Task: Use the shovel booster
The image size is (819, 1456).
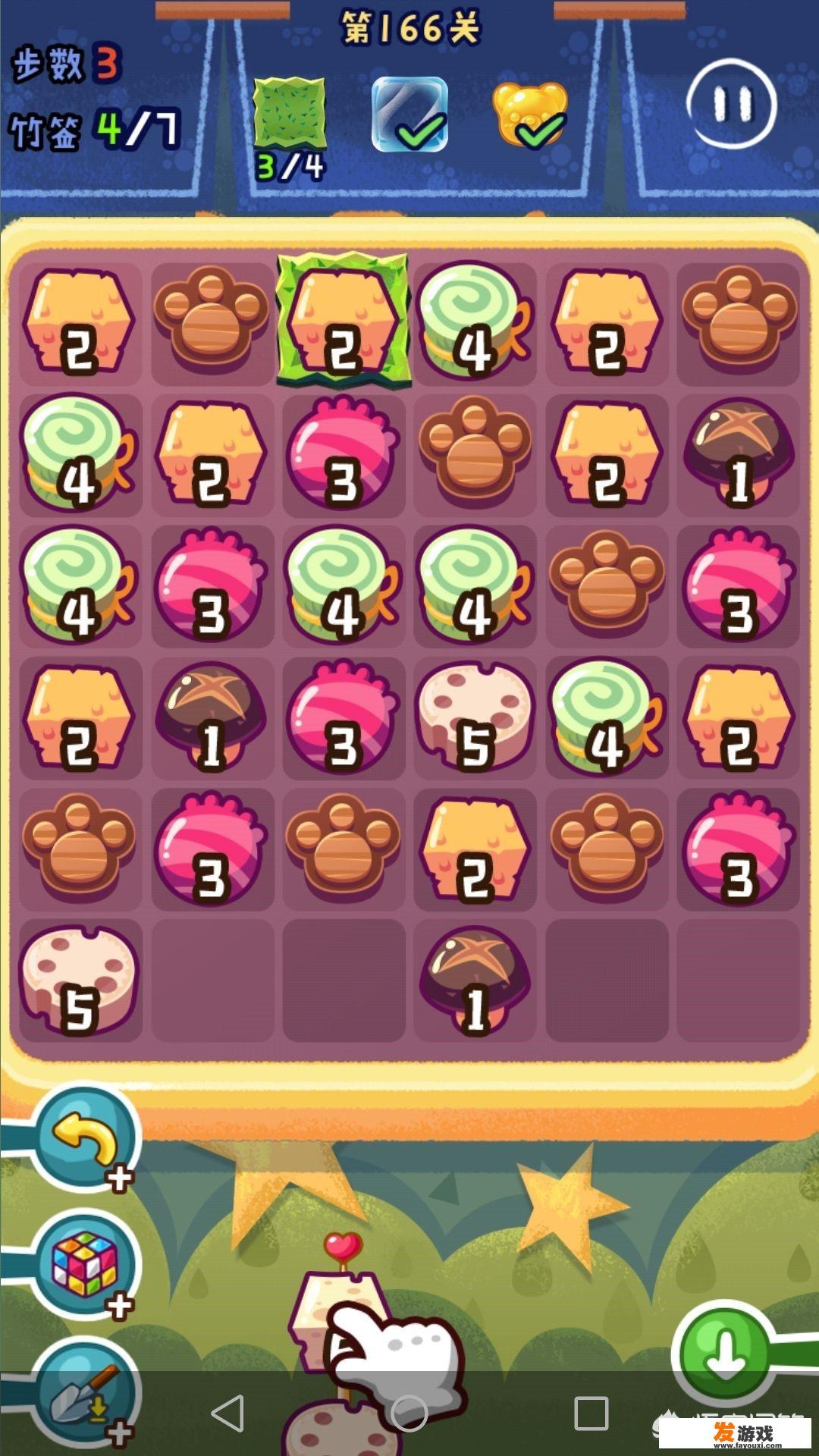Action: tap(83, 1392)
